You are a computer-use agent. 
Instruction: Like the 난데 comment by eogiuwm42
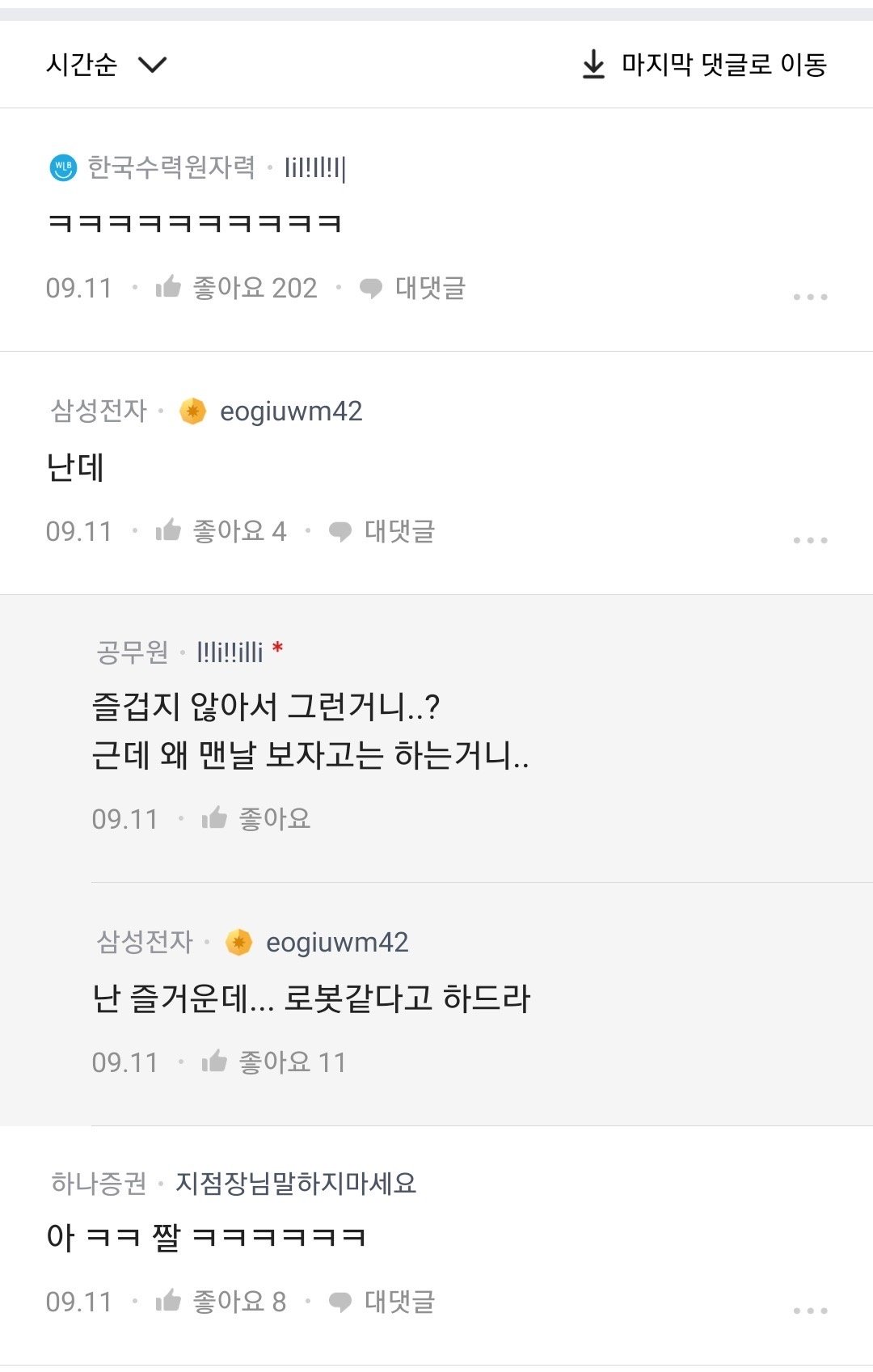[221, 531]
